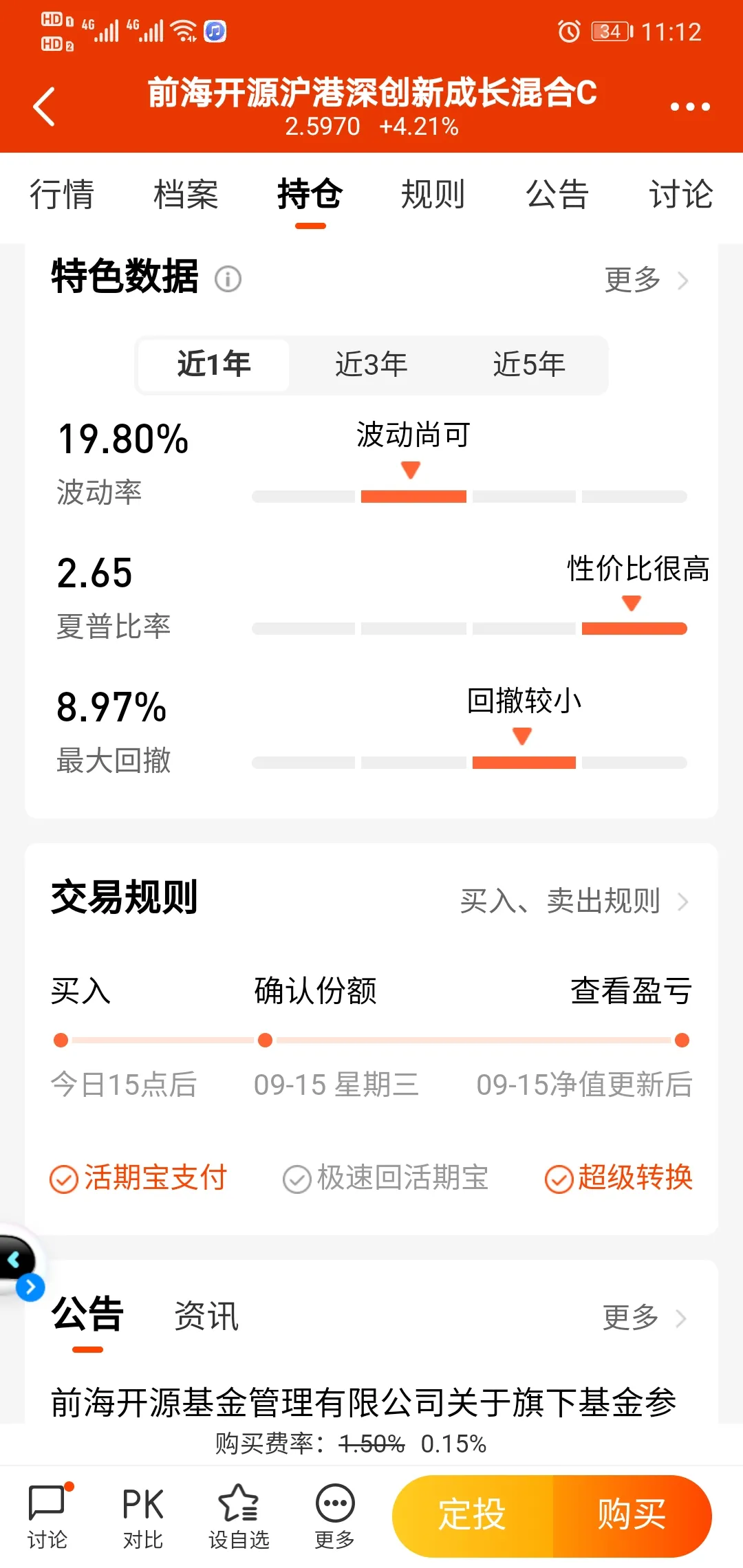Switch to the 行情 tab
Screen dimensions: 743x1568
click(x=62, y=194)
